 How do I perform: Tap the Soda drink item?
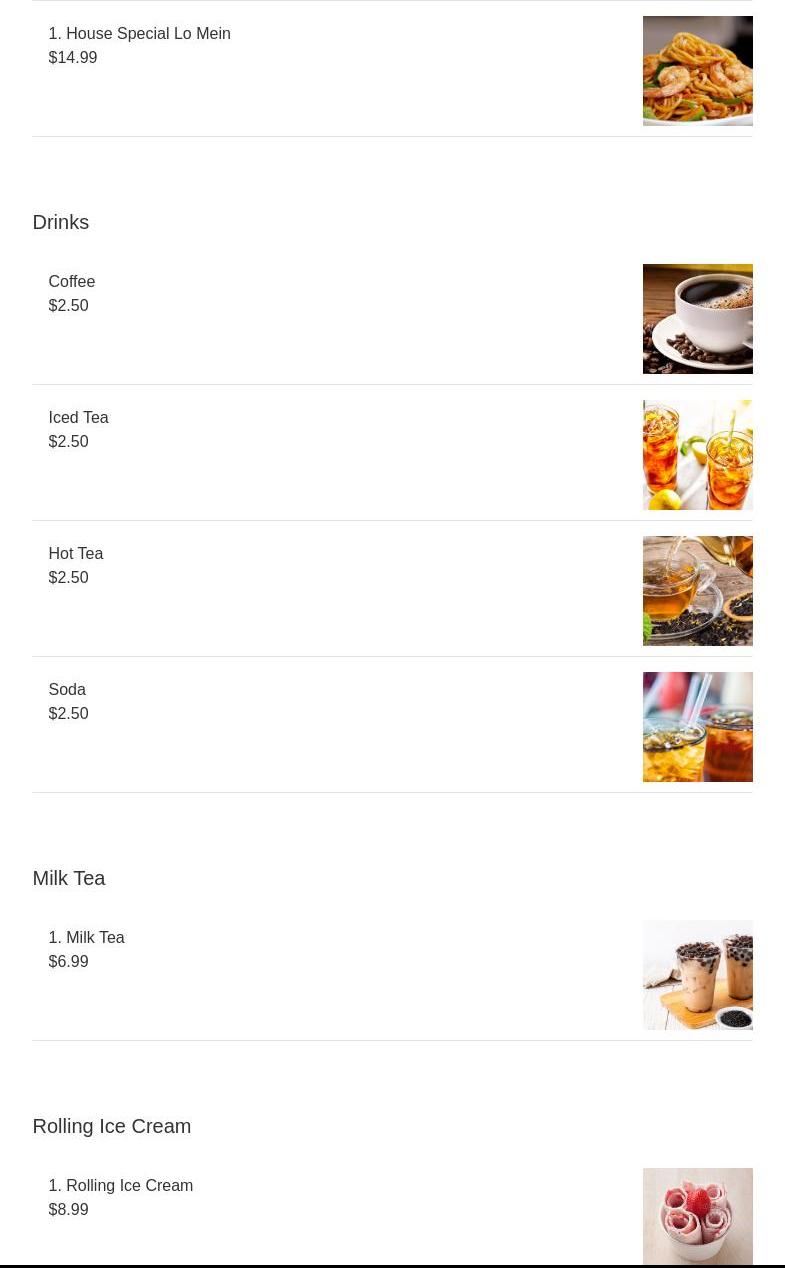click(67, 690)
